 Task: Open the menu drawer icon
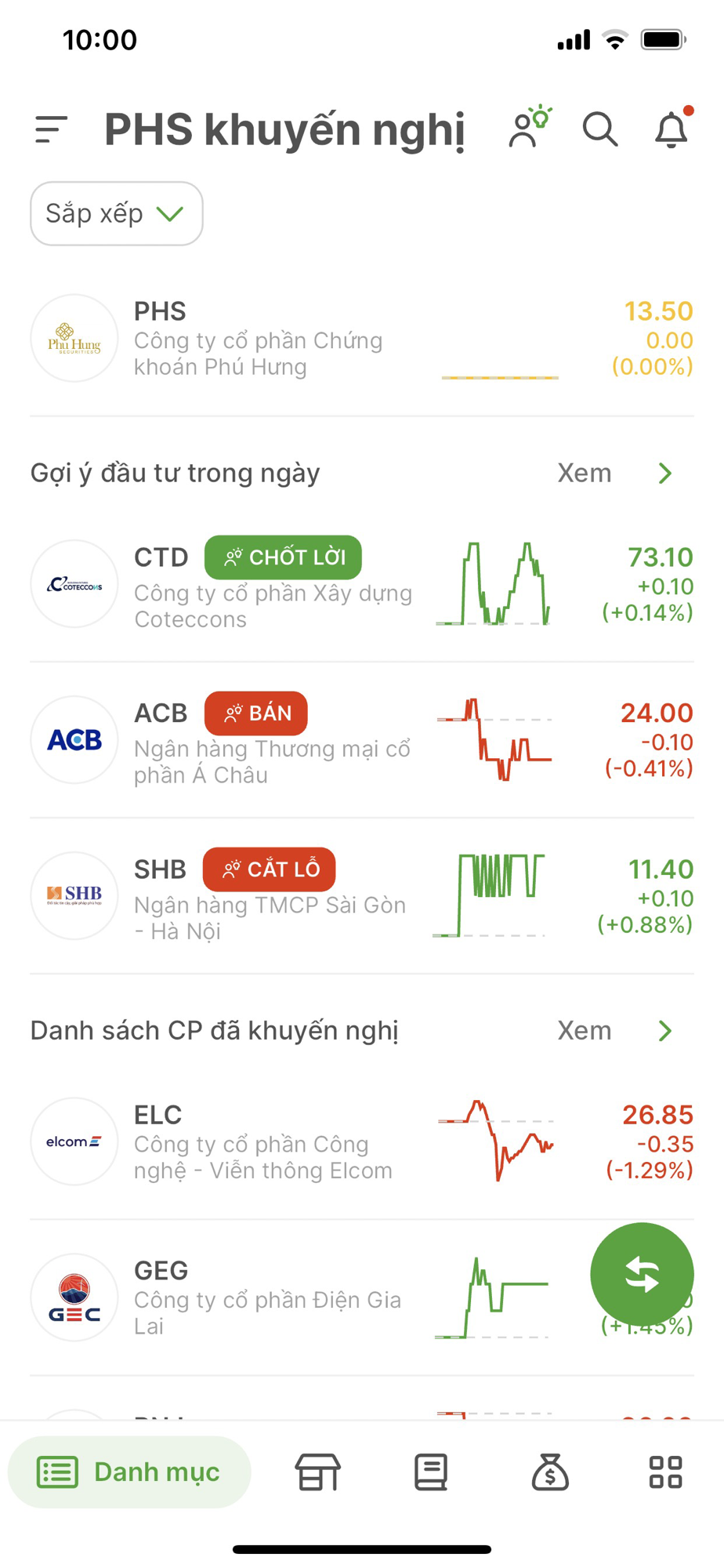pyautogui.click(x=51, y=129)
